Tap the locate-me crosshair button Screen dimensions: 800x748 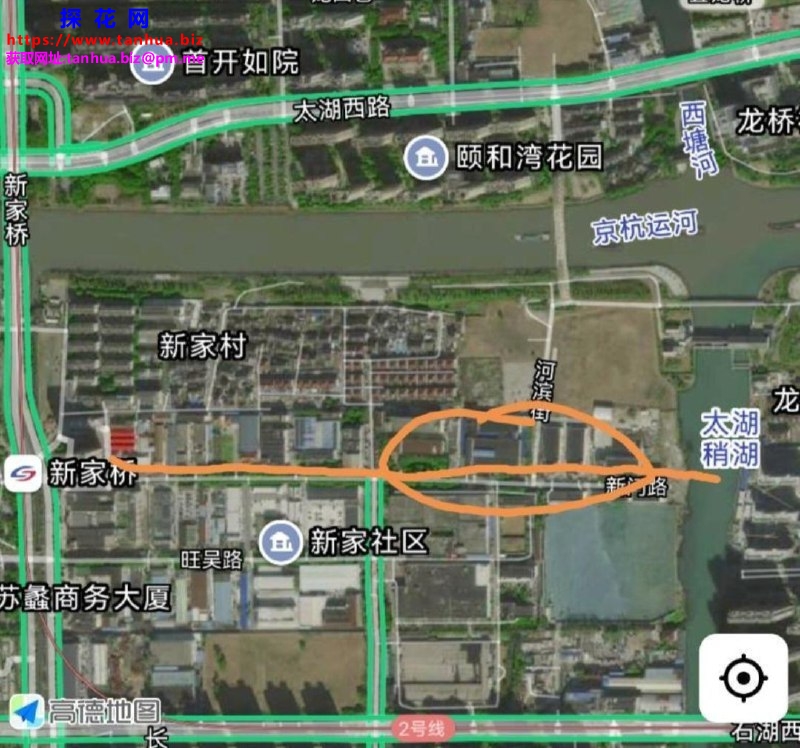coord(743,679)
